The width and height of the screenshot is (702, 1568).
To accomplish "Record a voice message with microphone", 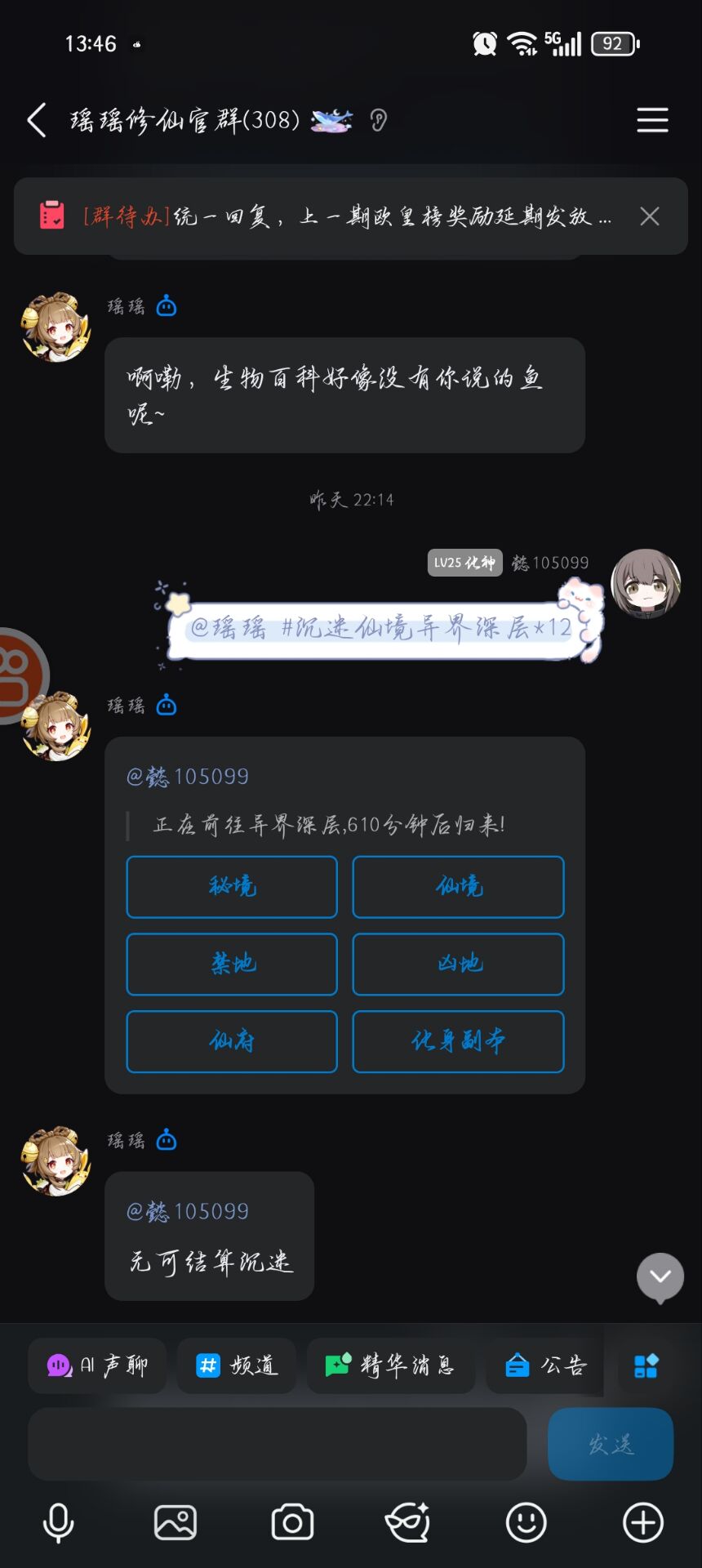I will [58, 1523].
